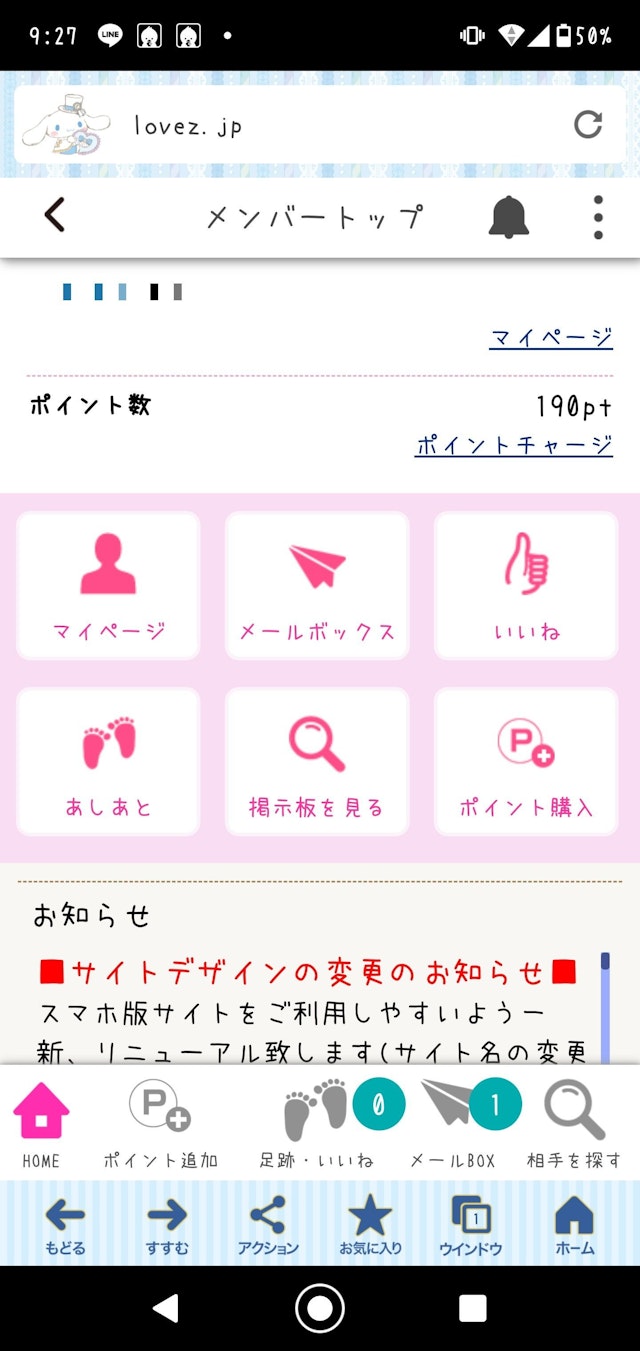Open メールボックス tile
Screen dimensions: 640x1351
317,586
